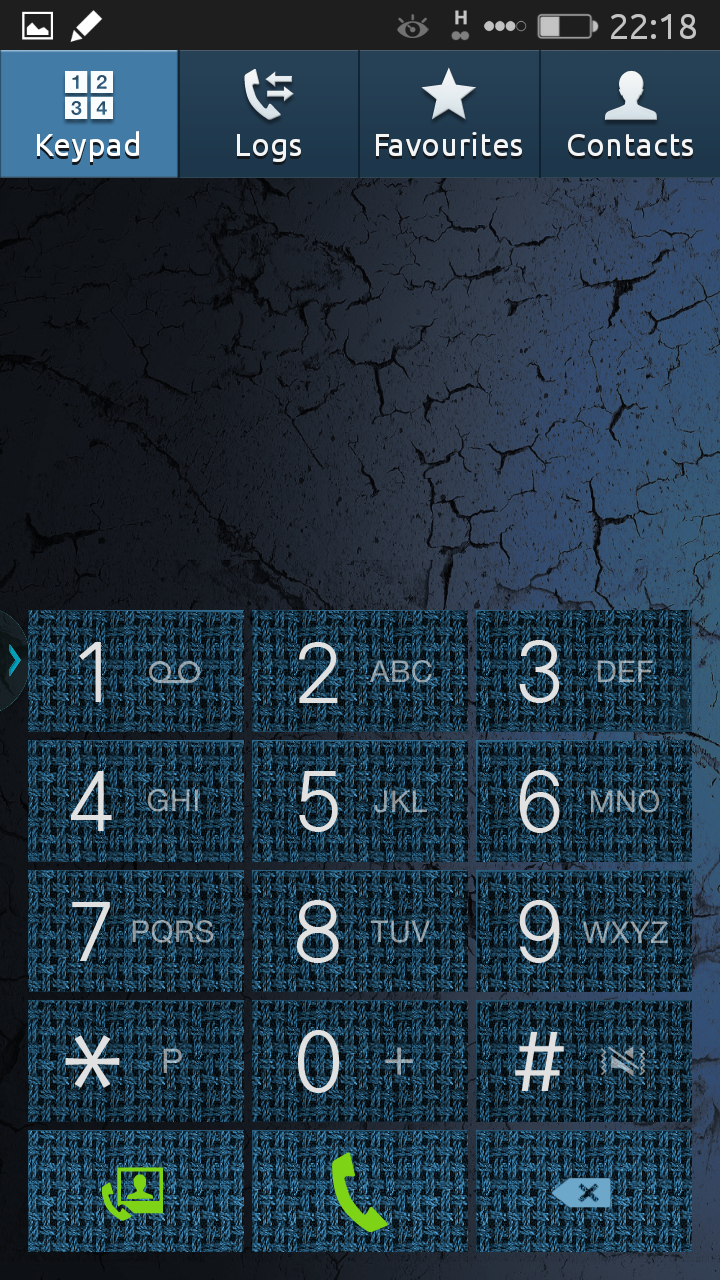Tap the 3 DEF key

click(x=583, y=671)
